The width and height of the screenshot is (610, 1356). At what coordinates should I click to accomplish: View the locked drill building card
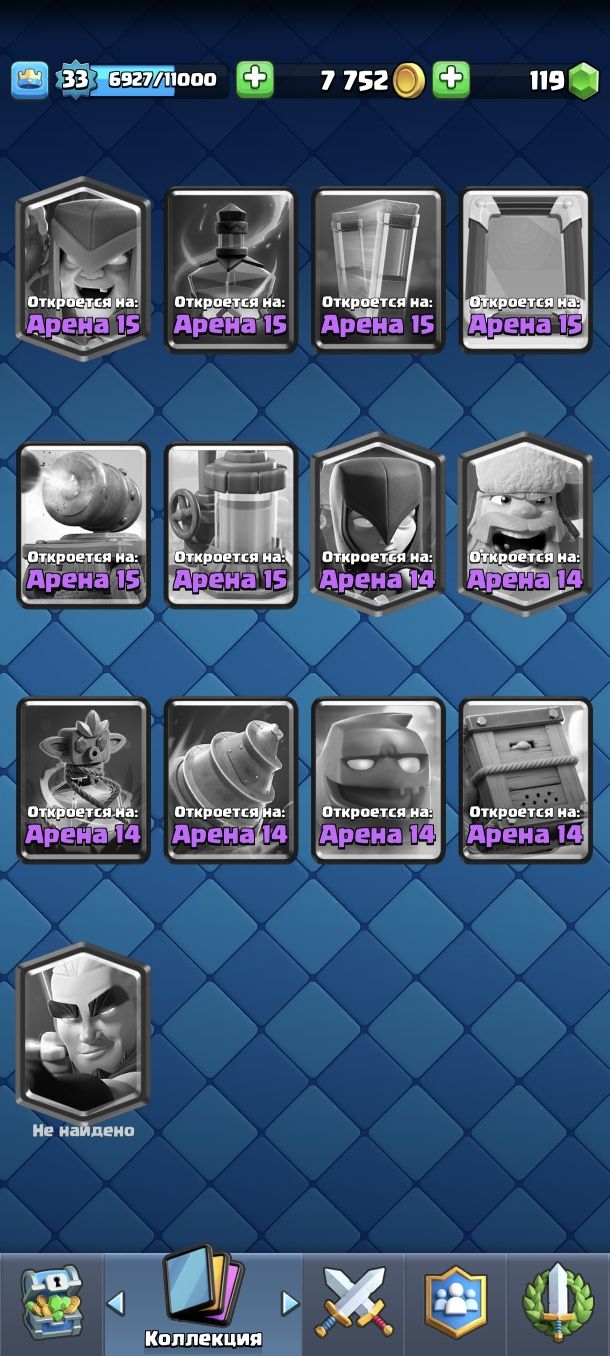coord(230,779)
